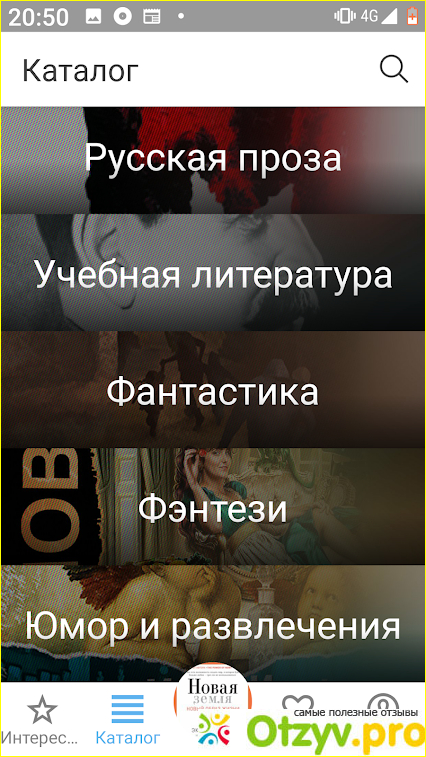
Task: Go to Юмор и развлечения category
Action: [x=213, y=623]
